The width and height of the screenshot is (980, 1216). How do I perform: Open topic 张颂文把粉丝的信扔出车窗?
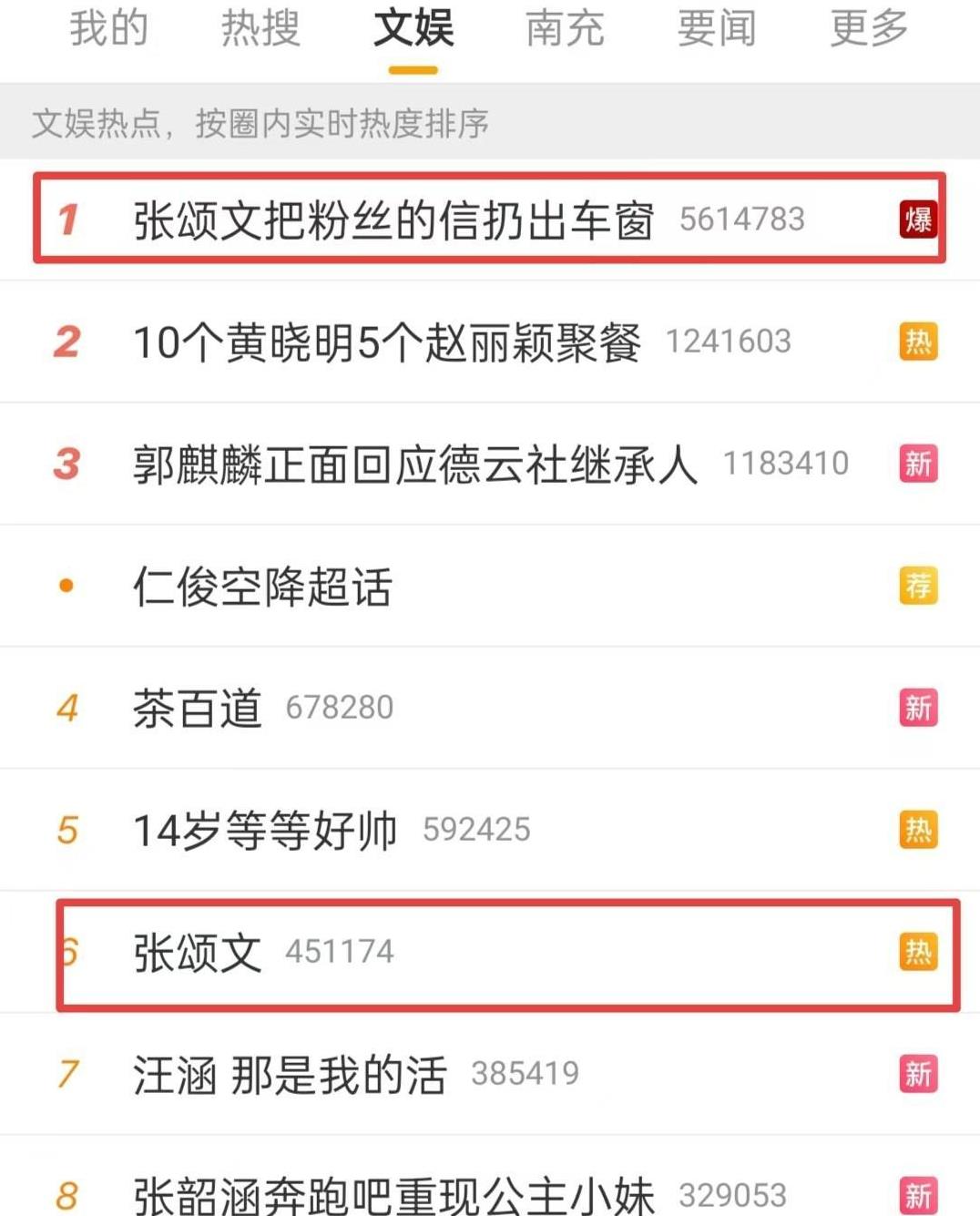(490, 220)
